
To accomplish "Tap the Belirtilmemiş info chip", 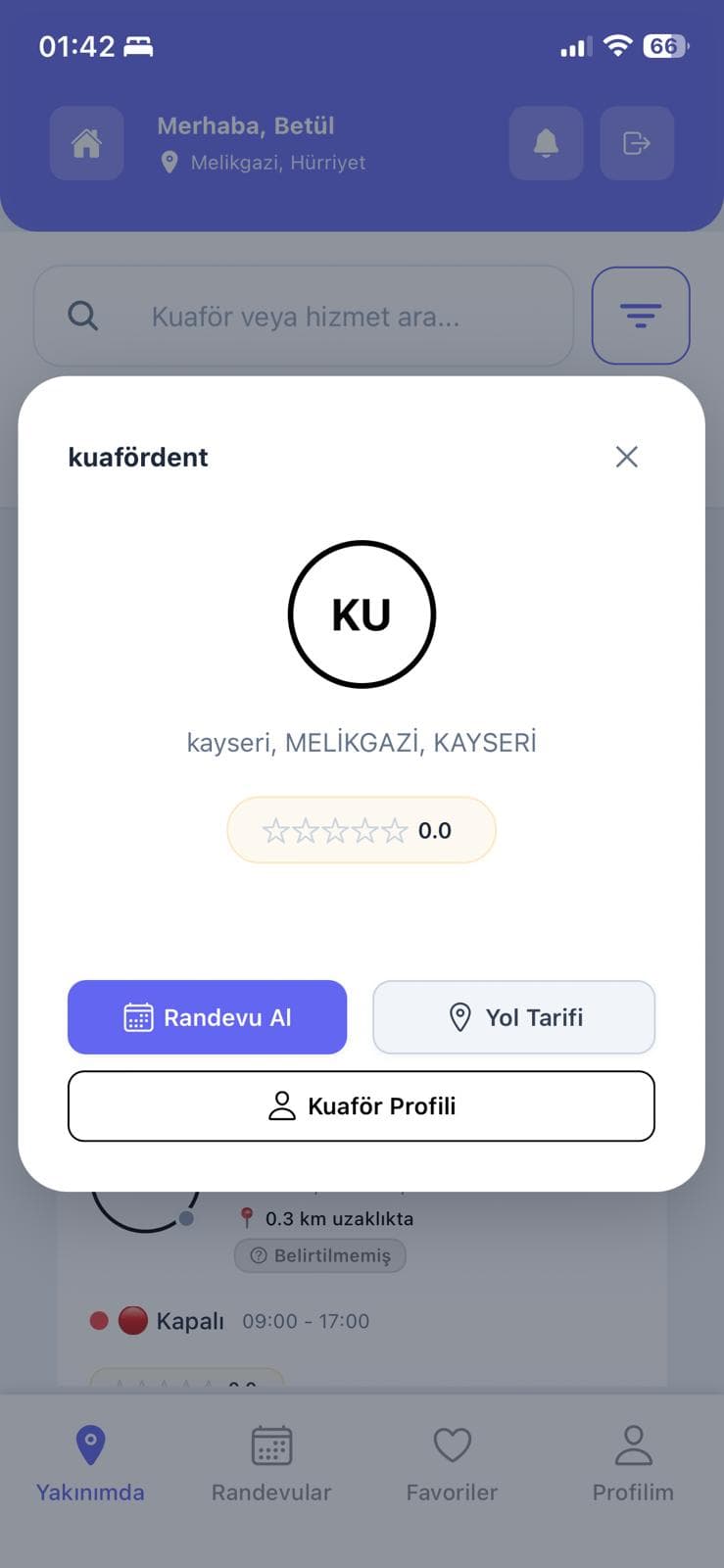I will [319, 1255].
